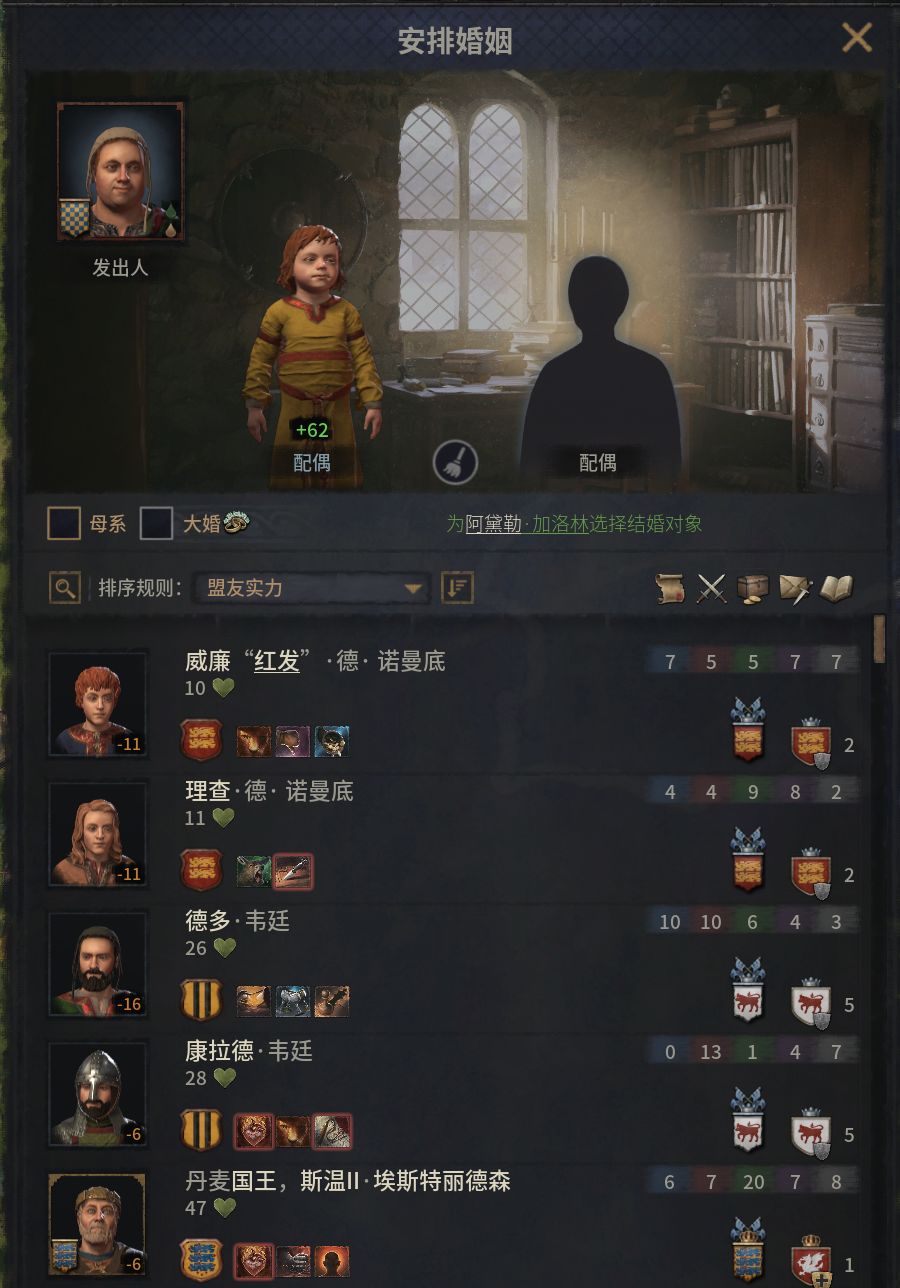Screen dimensions: 900x1288
Task: Close the 安排婚姻 window
Action: click(x=856, y=38)
